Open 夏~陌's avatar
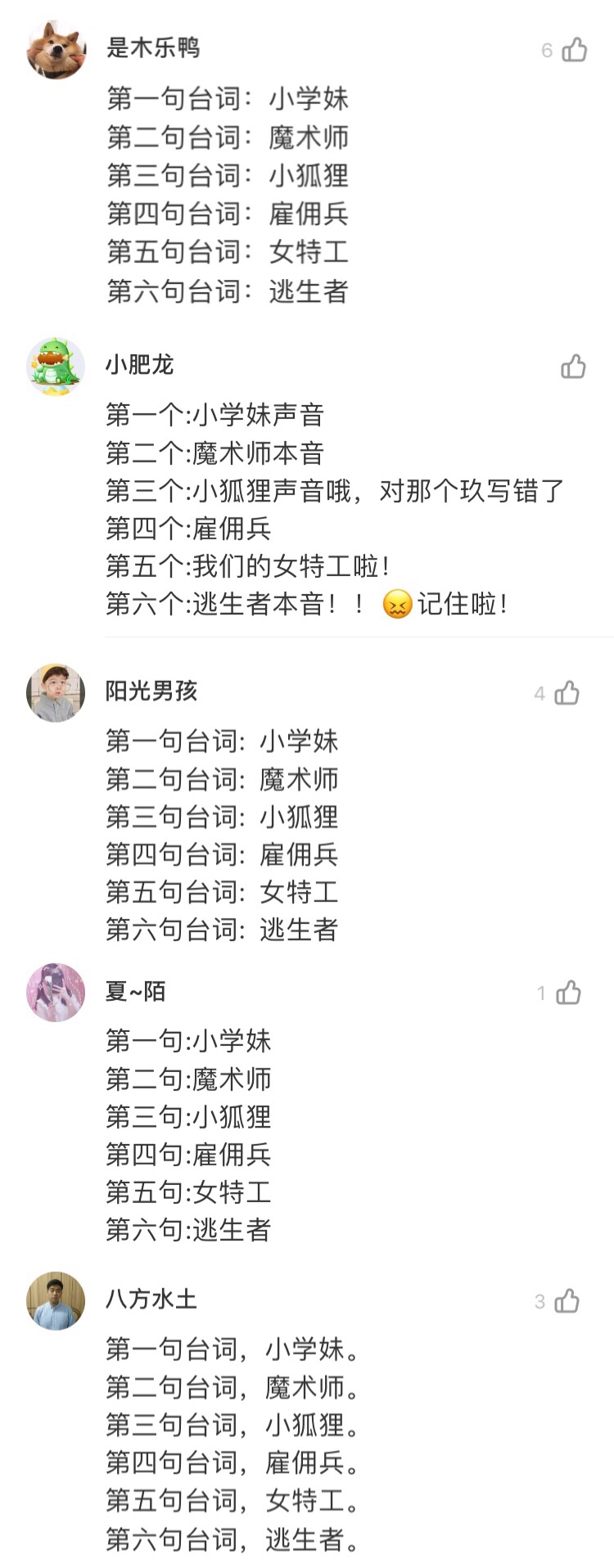The width and height of the screenshot is (614, 1568). point(56,992)
